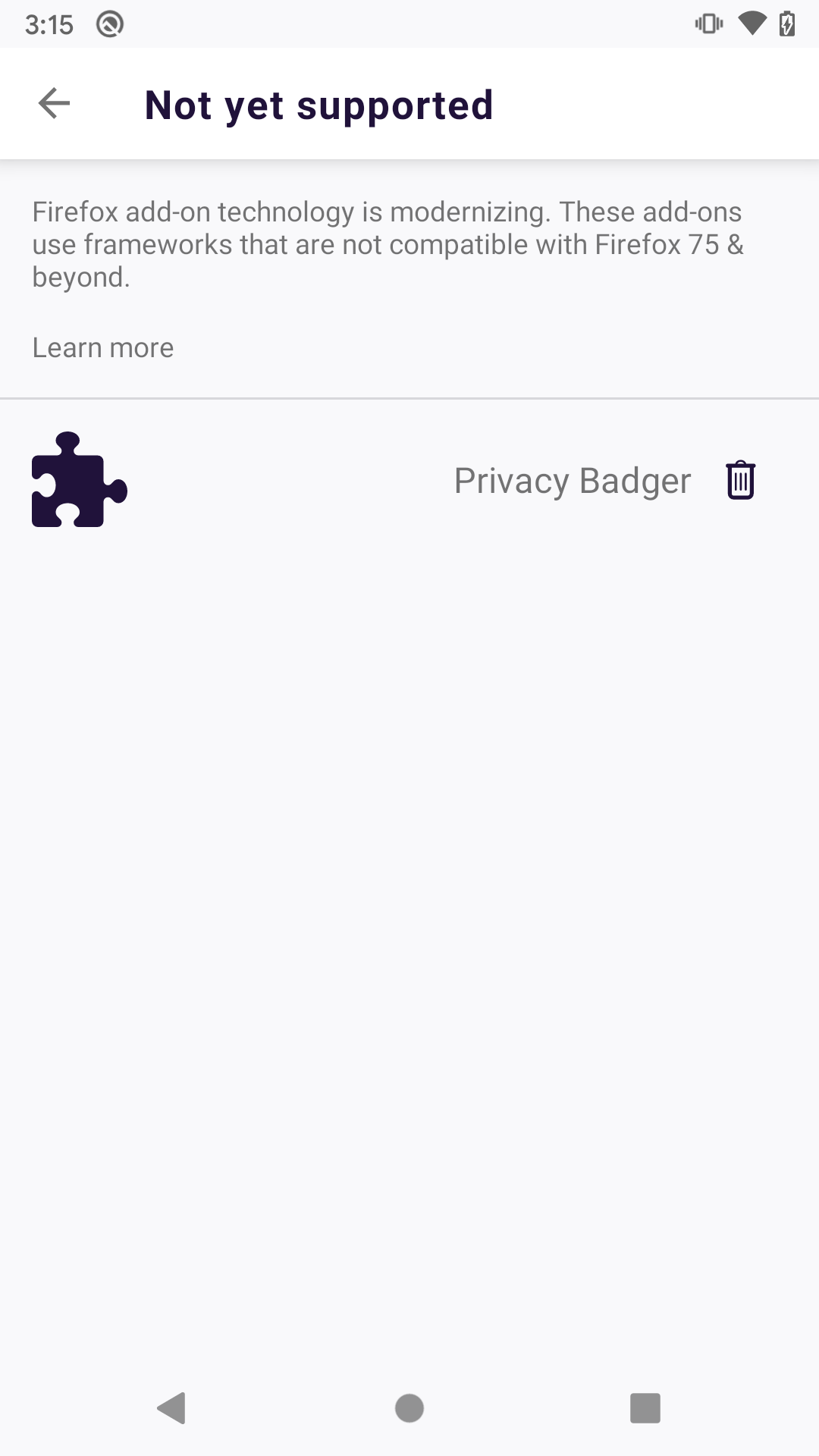Tap the Not yet supported title
This screenshot has height=1456, width=819.
318,104
